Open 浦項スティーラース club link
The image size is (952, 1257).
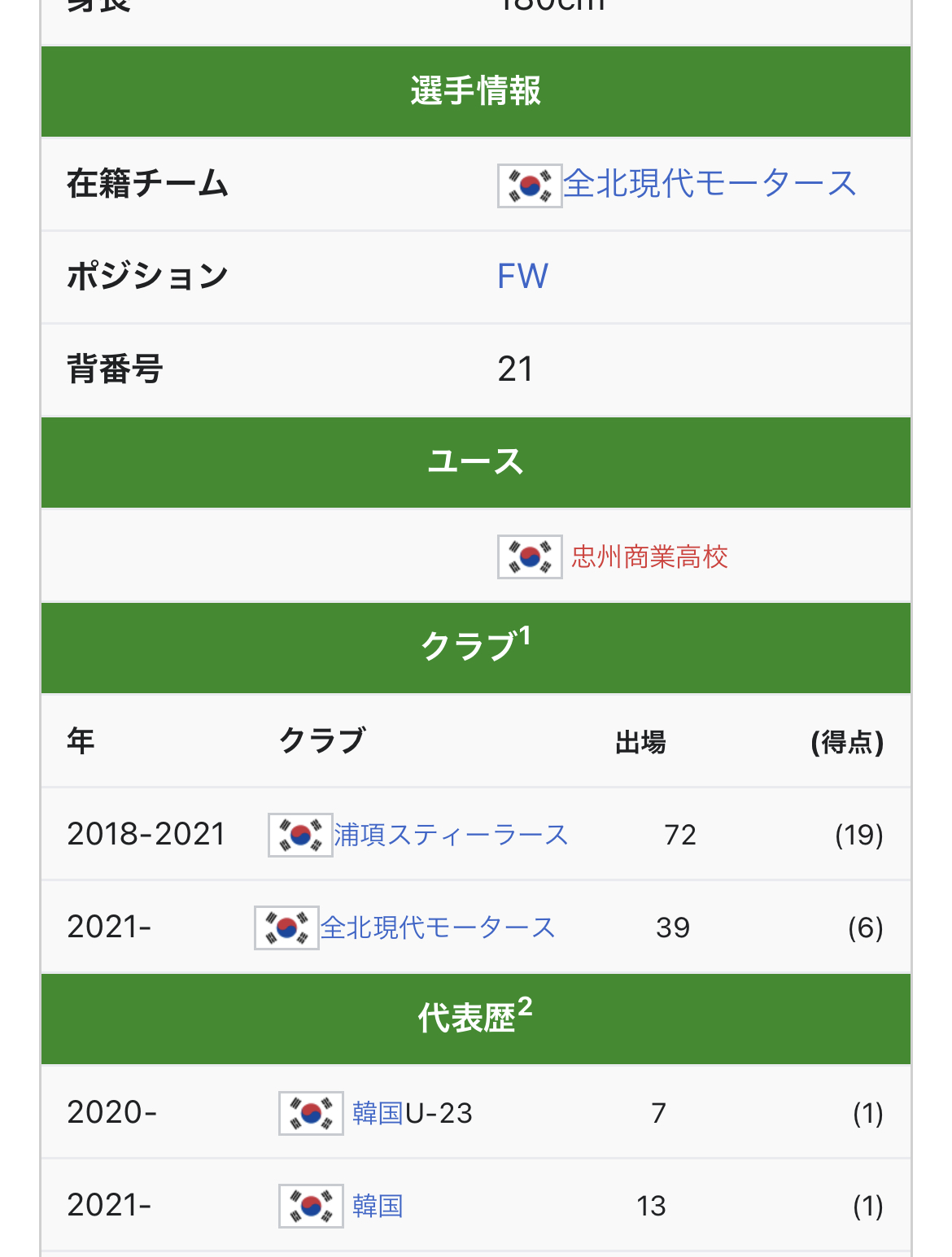pyautogui.click(x=451, y=835)
